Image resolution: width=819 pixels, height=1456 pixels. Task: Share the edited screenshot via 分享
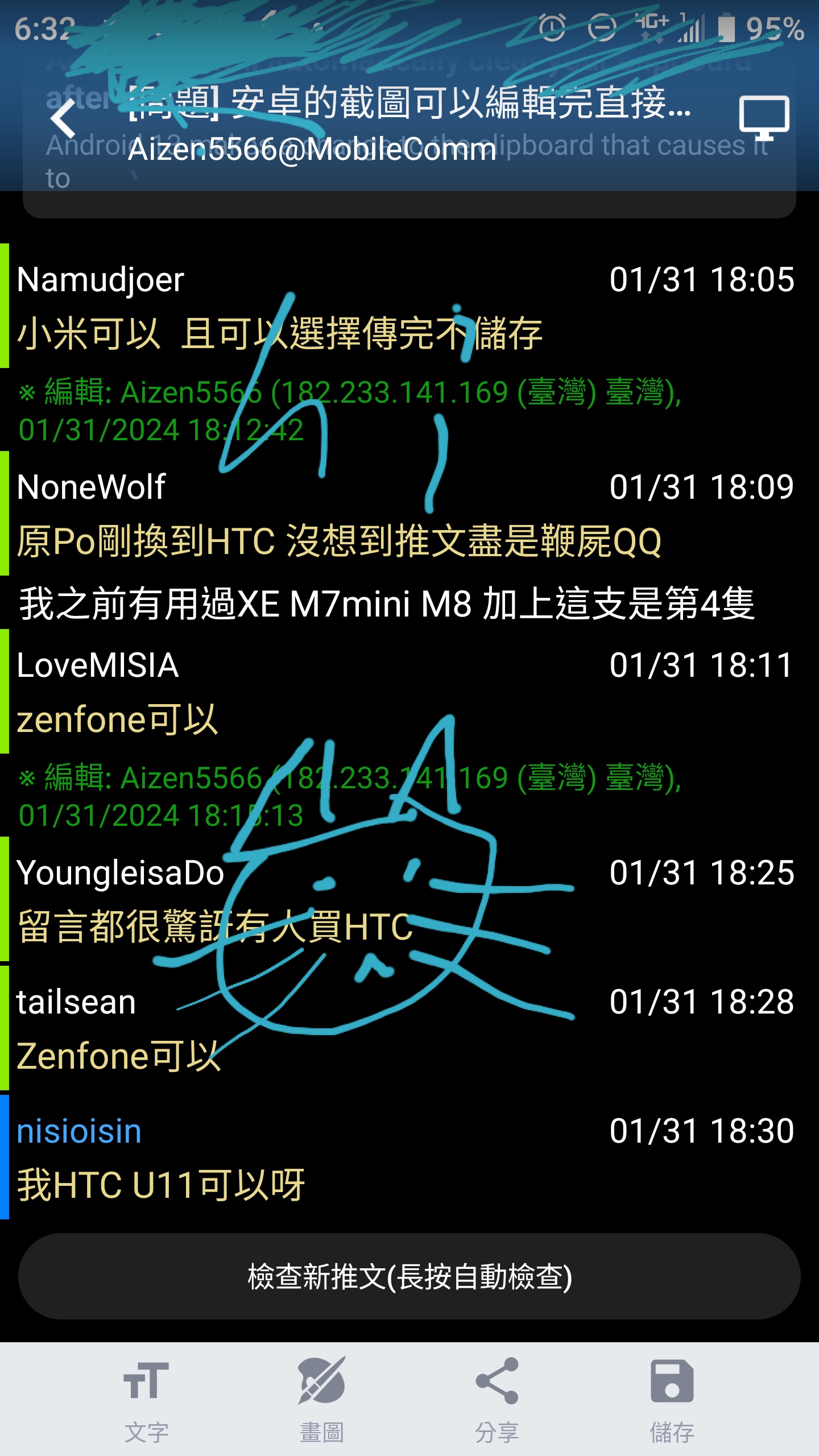[x=497, y=1399]
